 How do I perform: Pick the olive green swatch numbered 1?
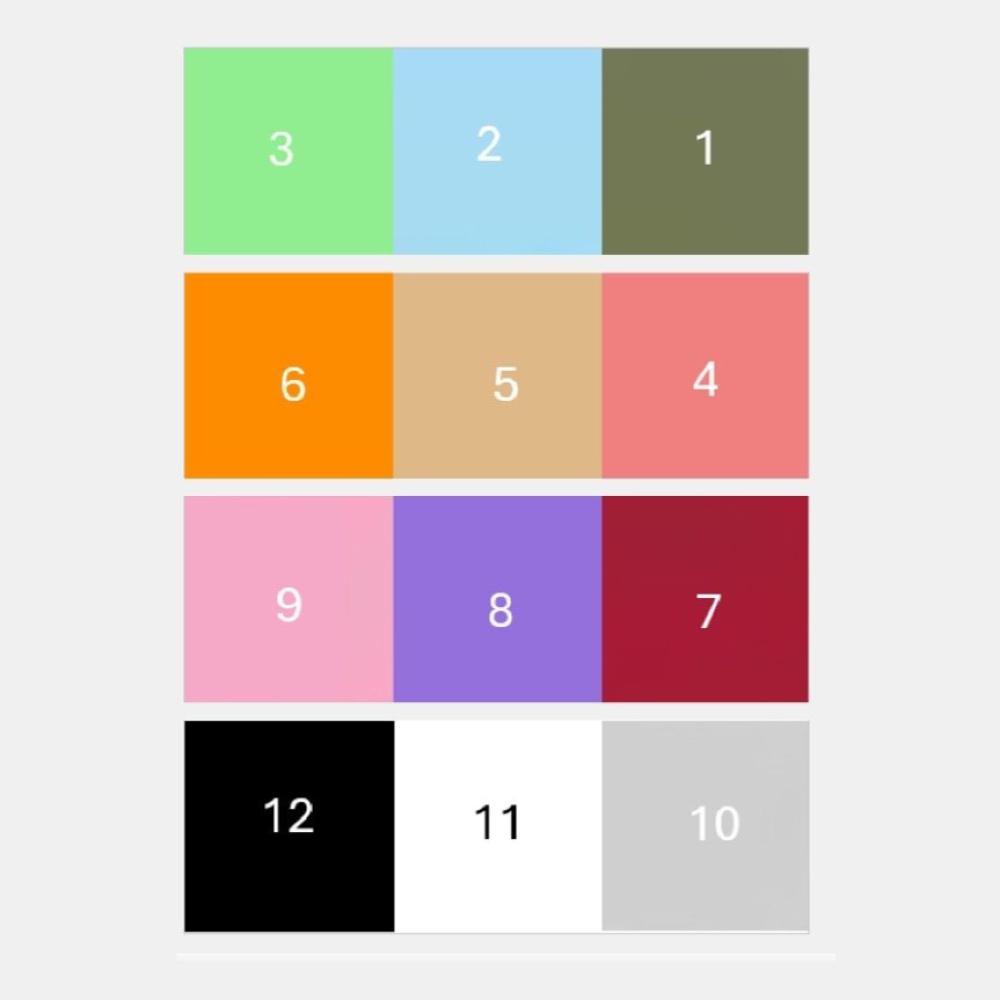click(x=705, y=151)
